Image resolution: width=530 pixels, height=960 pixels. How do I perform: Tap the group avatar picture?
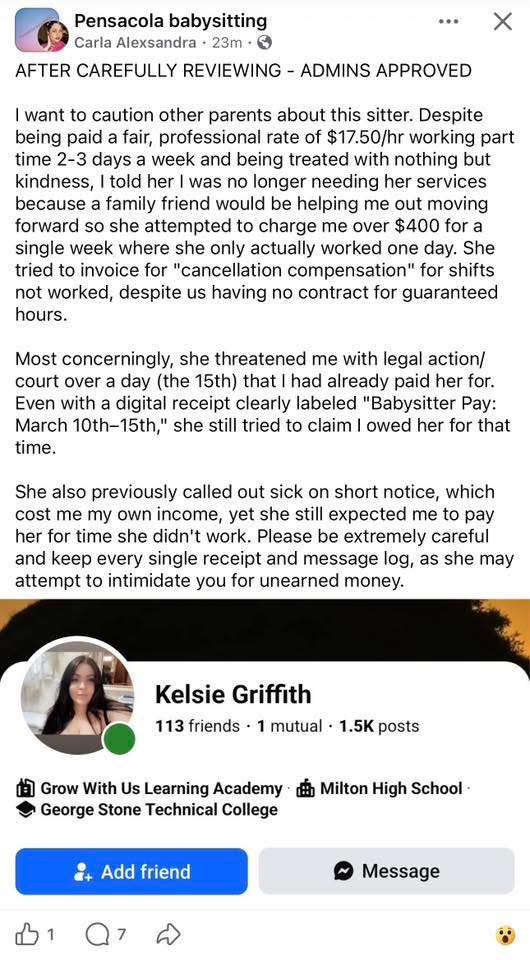pos(37,31)
